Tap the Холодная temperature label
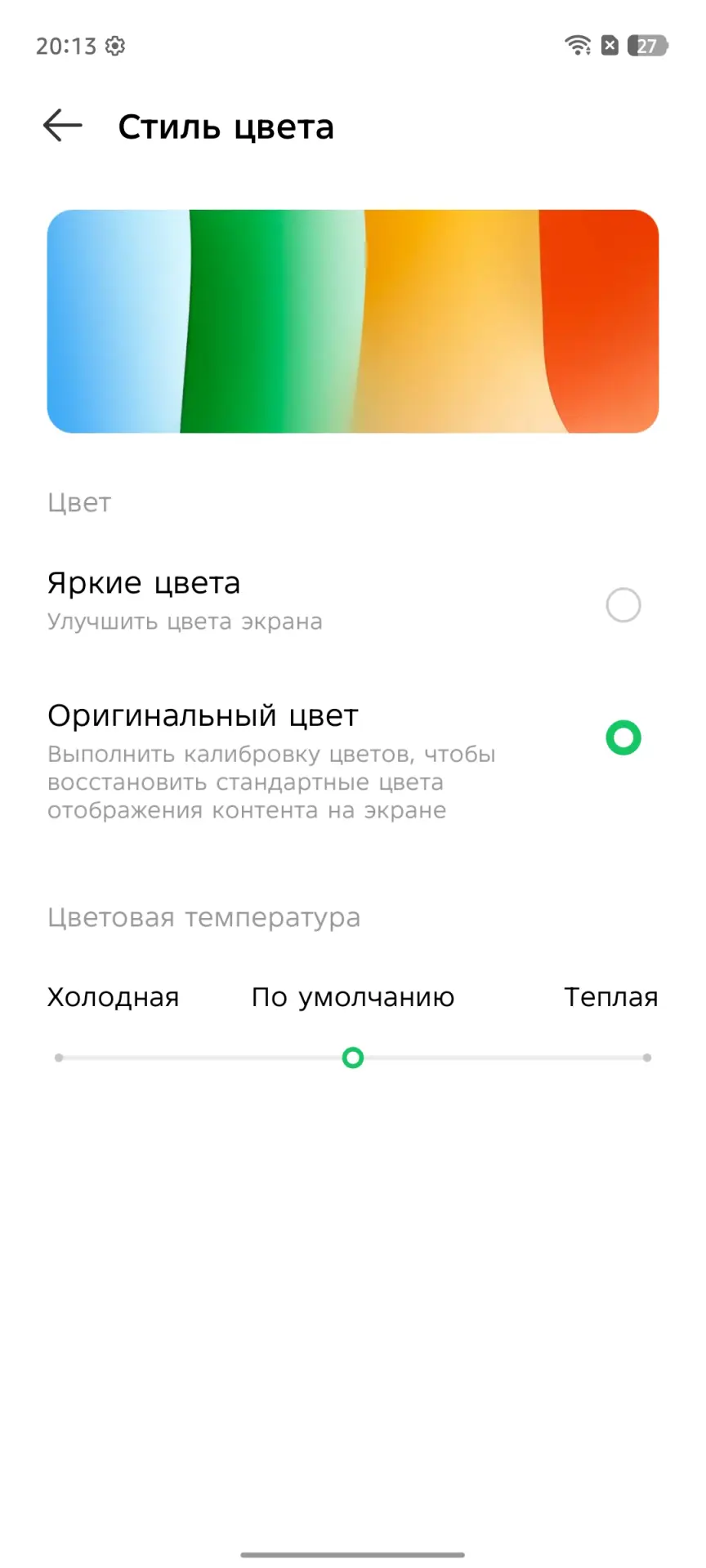The width and height of the screenshot is (706, 1568). [113, 996]
